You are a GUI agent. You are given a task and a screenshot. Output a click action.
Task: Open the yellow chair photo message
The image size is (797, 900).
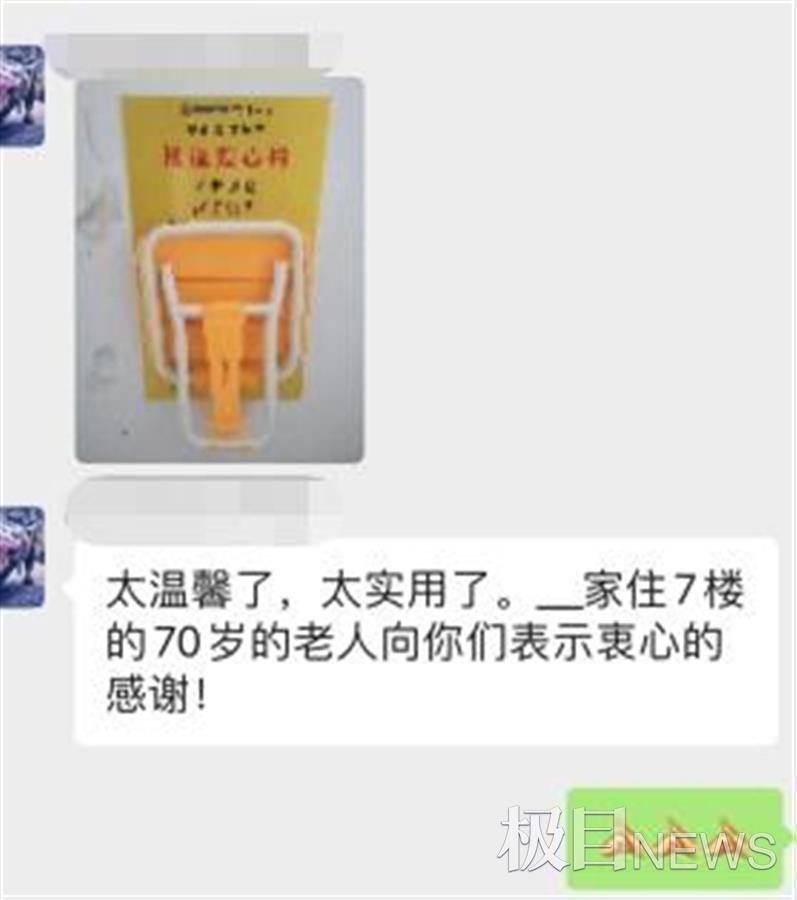(219, 270)
